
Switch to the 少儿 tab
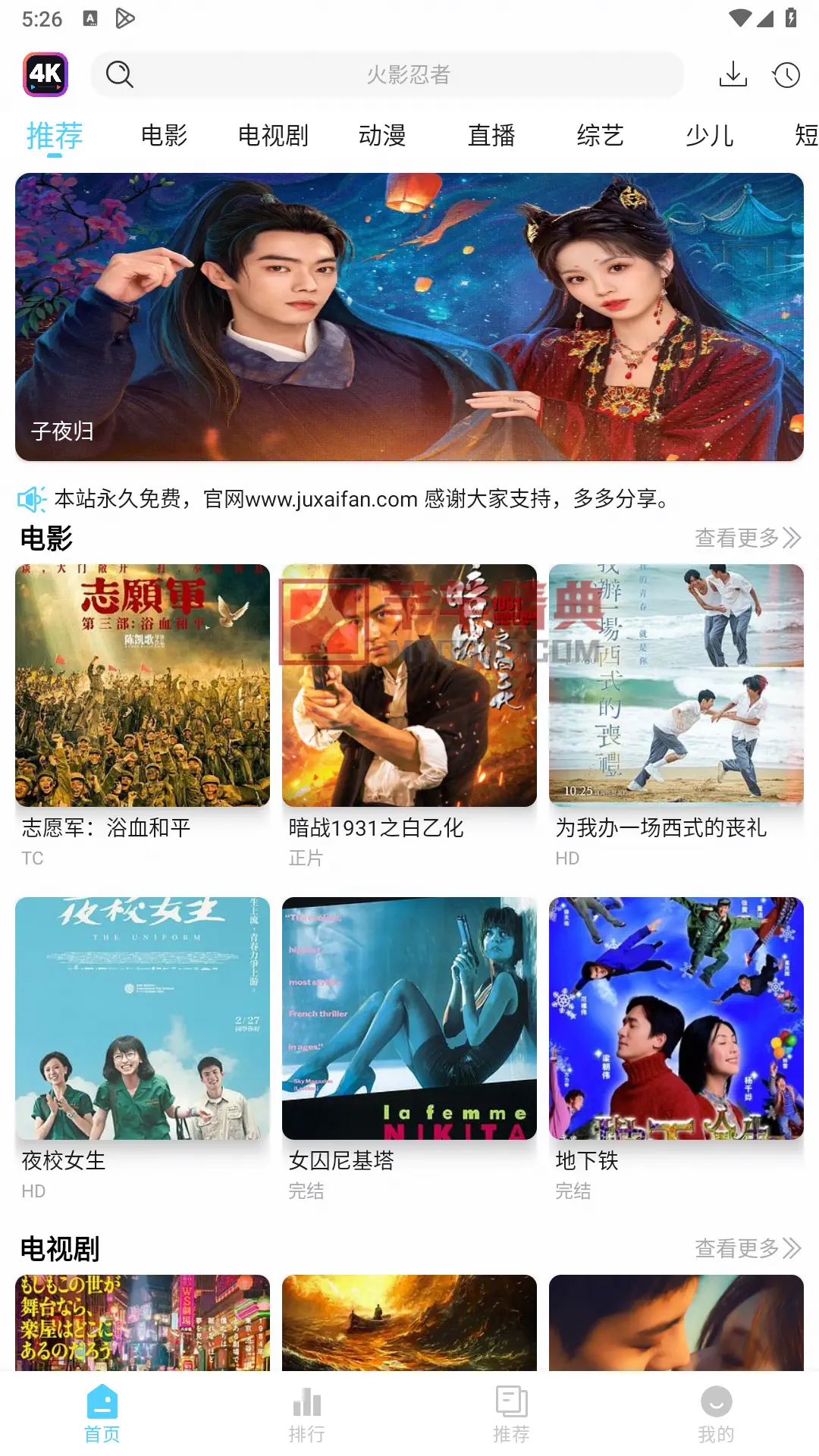click(709, 136)
